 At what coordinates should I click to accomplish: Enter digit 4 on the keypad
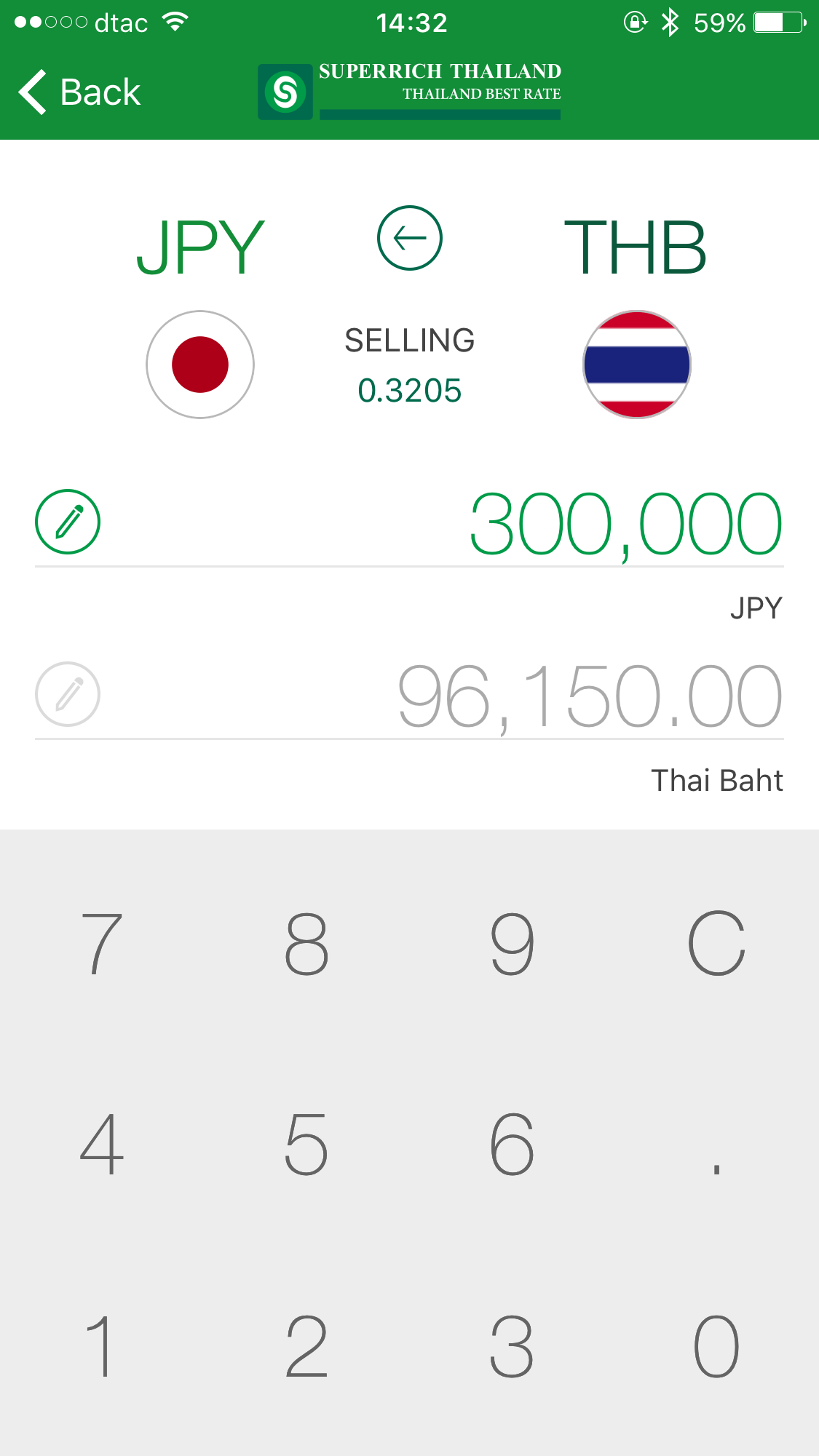click(102, 1145)
